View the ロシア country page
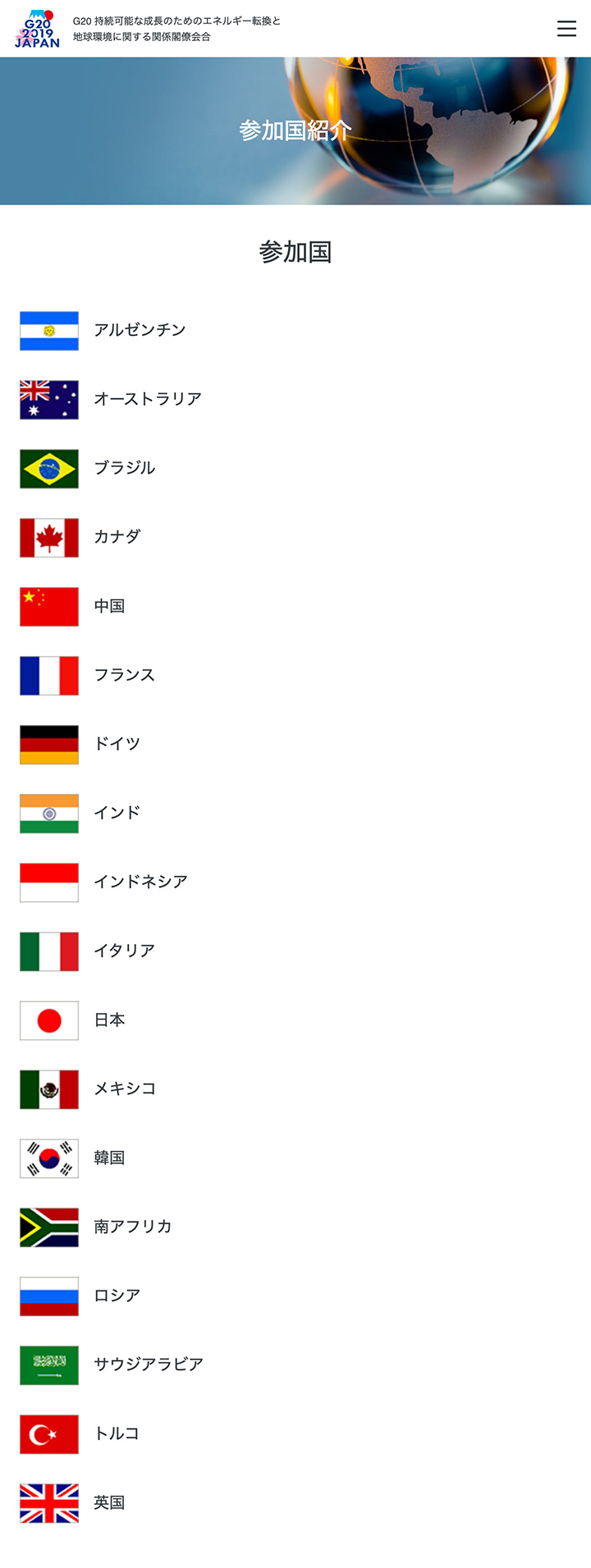 tap(117, 1295)
